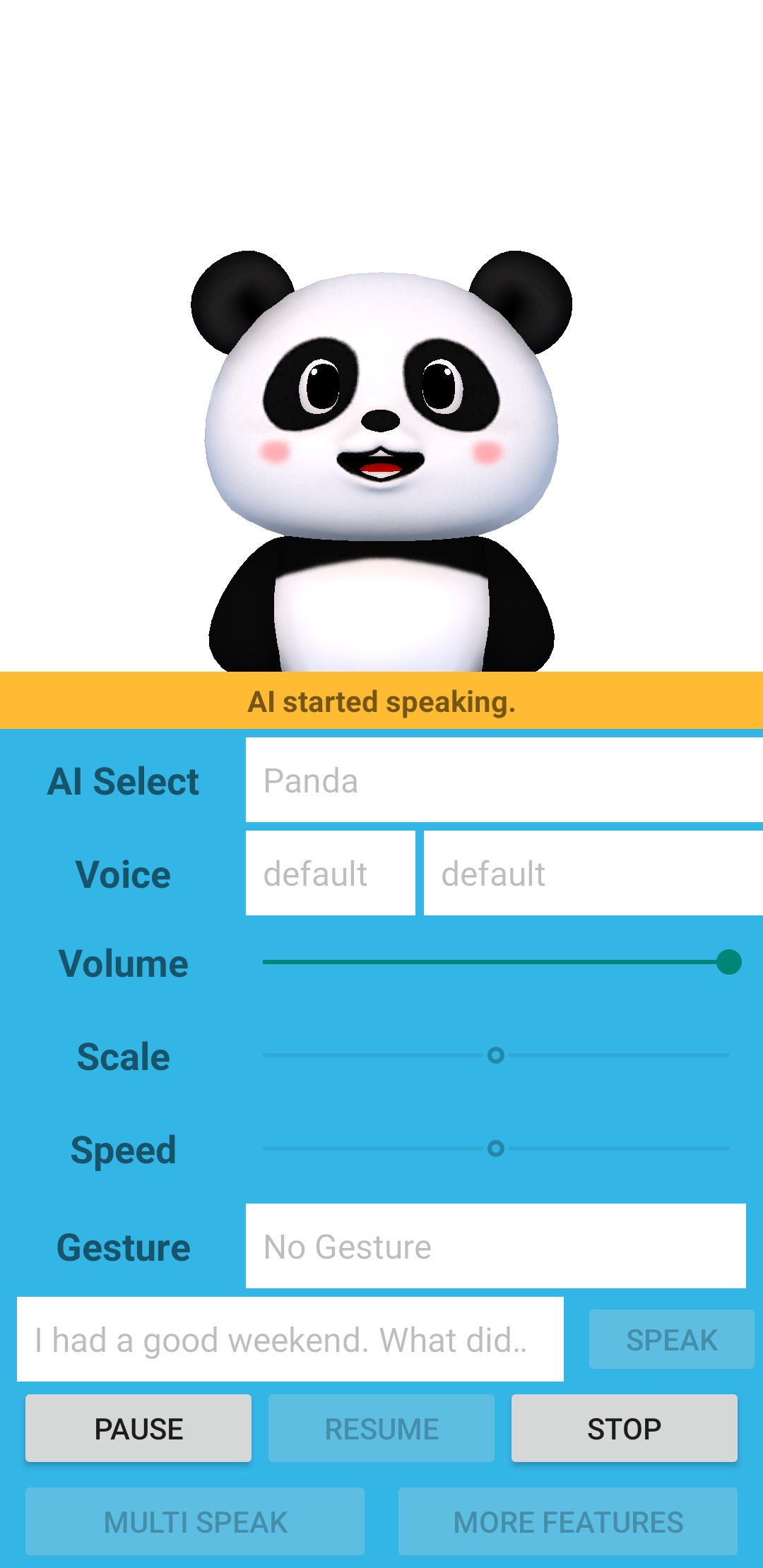The width and height of the screenshot is (763, 1568).
Task: Tap the MULTI SPEAK button
Action: [x=195, y=1521]
